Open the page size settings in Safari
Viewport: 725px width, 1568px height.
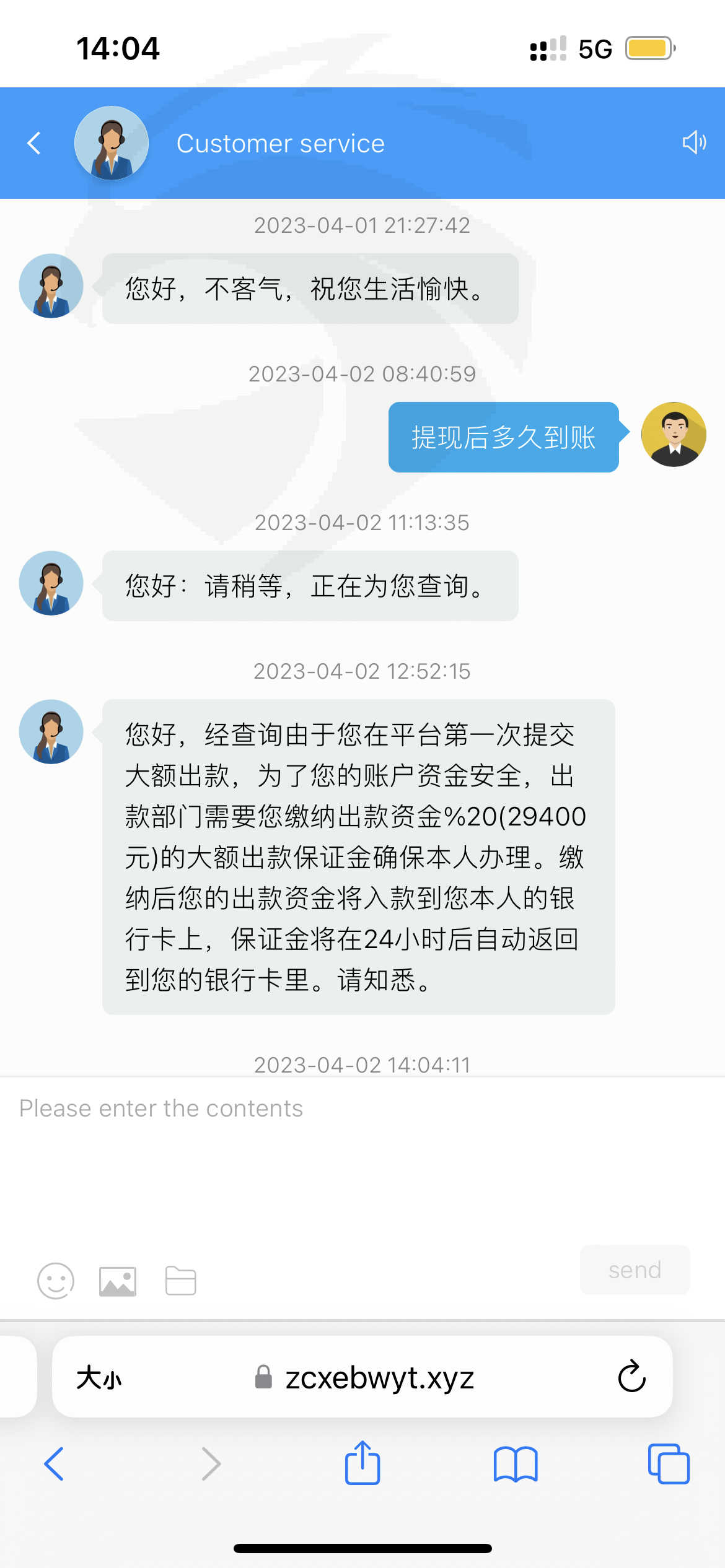click(x=99, y=1378)
